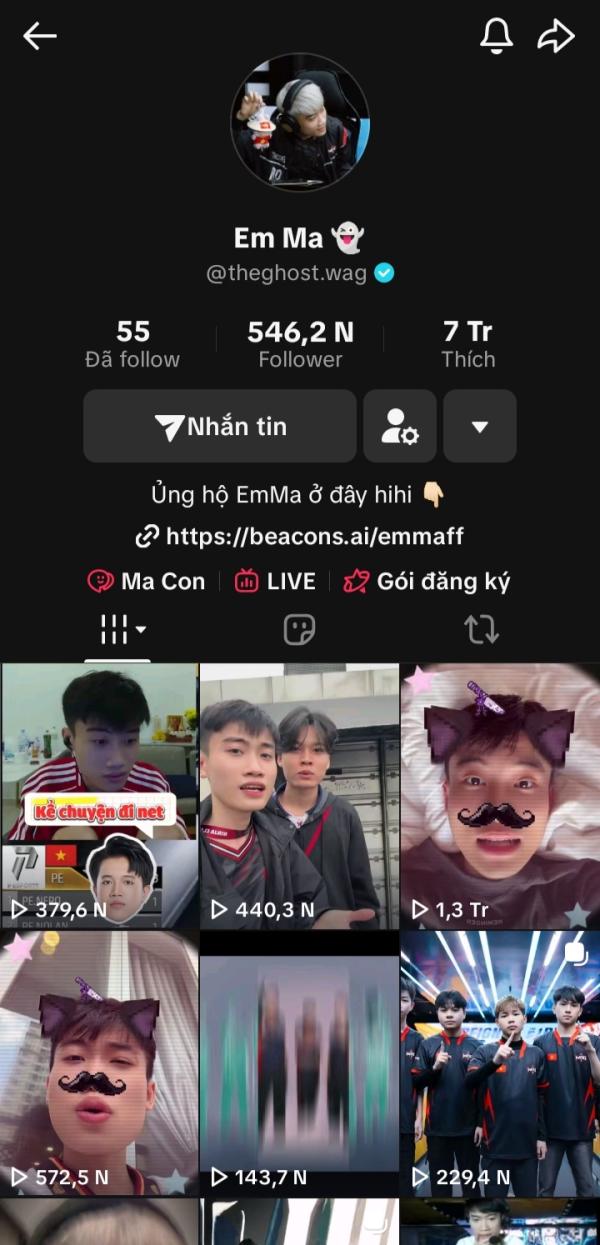600x1245 pixels.
Task: View the LIVE link
Action: point(275,581)
